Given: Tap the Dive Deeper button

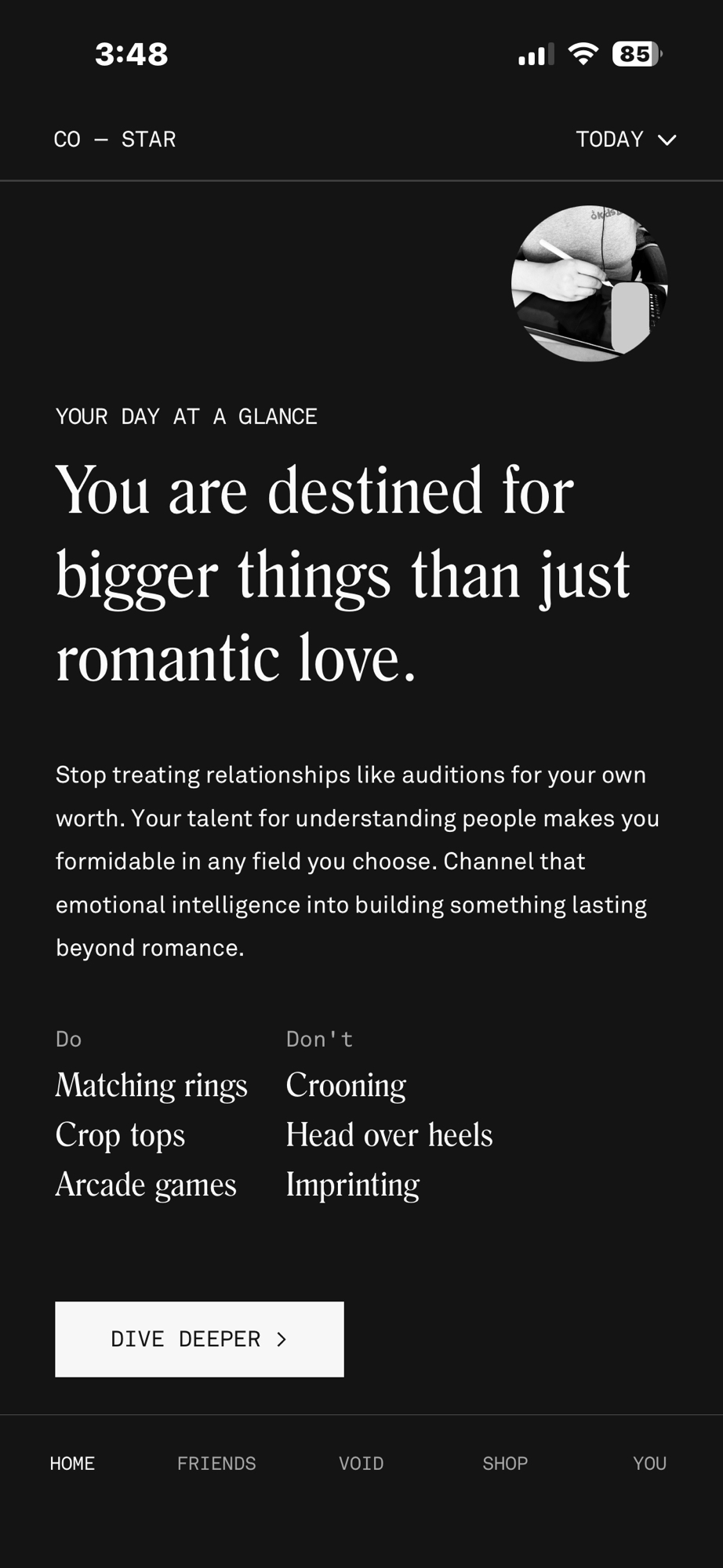Looking at the screenshot, I should [x=199, y=1339].
